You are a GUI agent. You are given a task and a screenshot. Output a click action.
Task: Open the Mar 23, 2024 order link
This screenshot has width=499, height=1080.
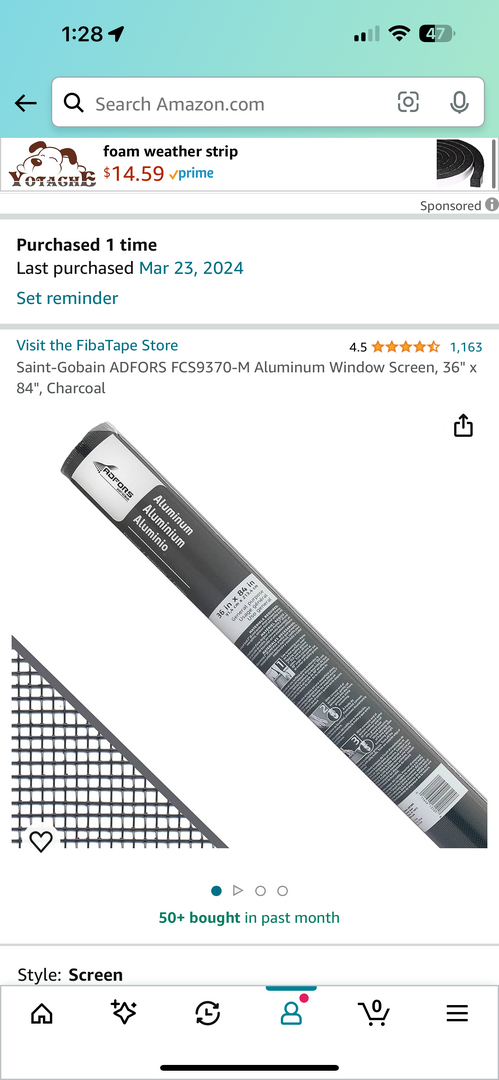coord(191,268)
